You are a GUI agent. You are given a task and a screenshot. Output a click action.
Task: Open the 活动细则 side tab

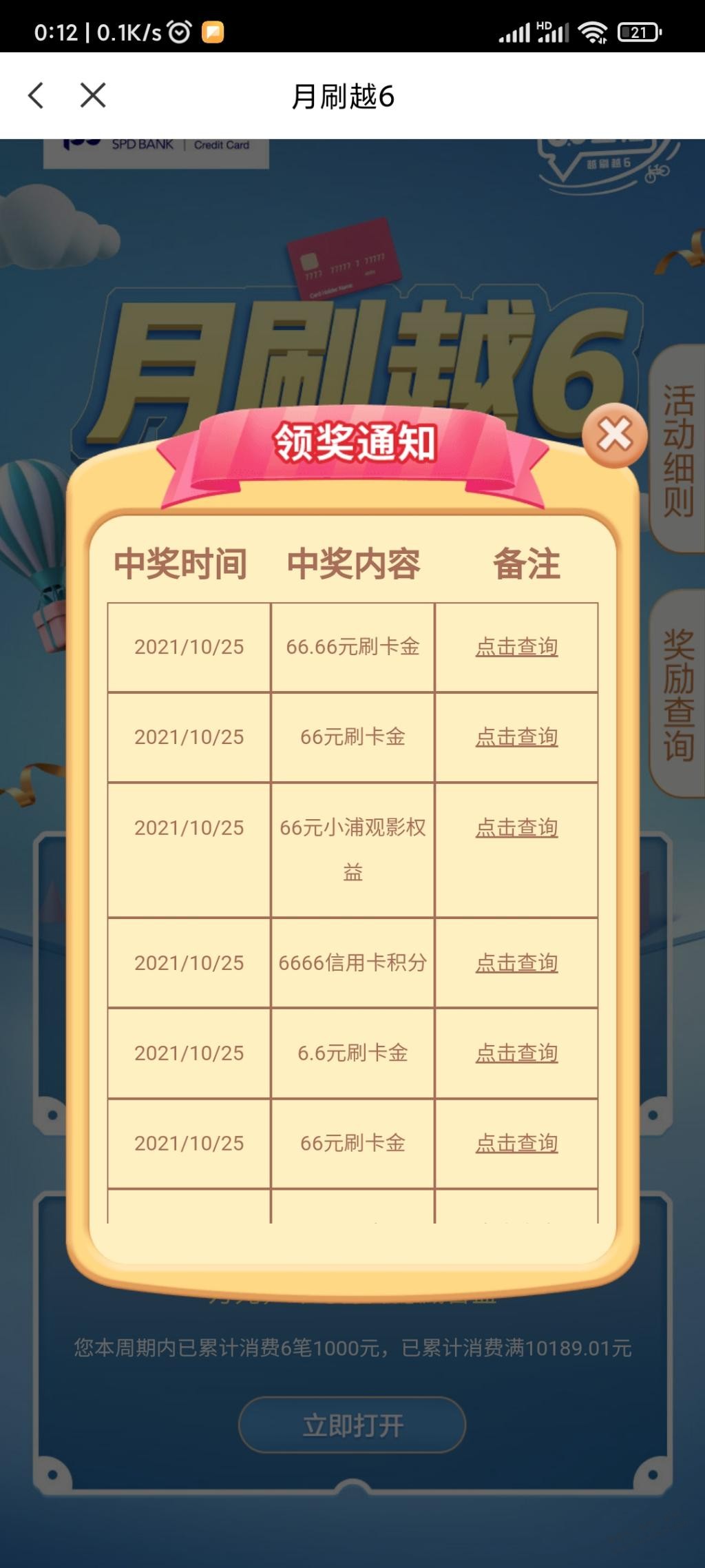(x=677, y=451)
